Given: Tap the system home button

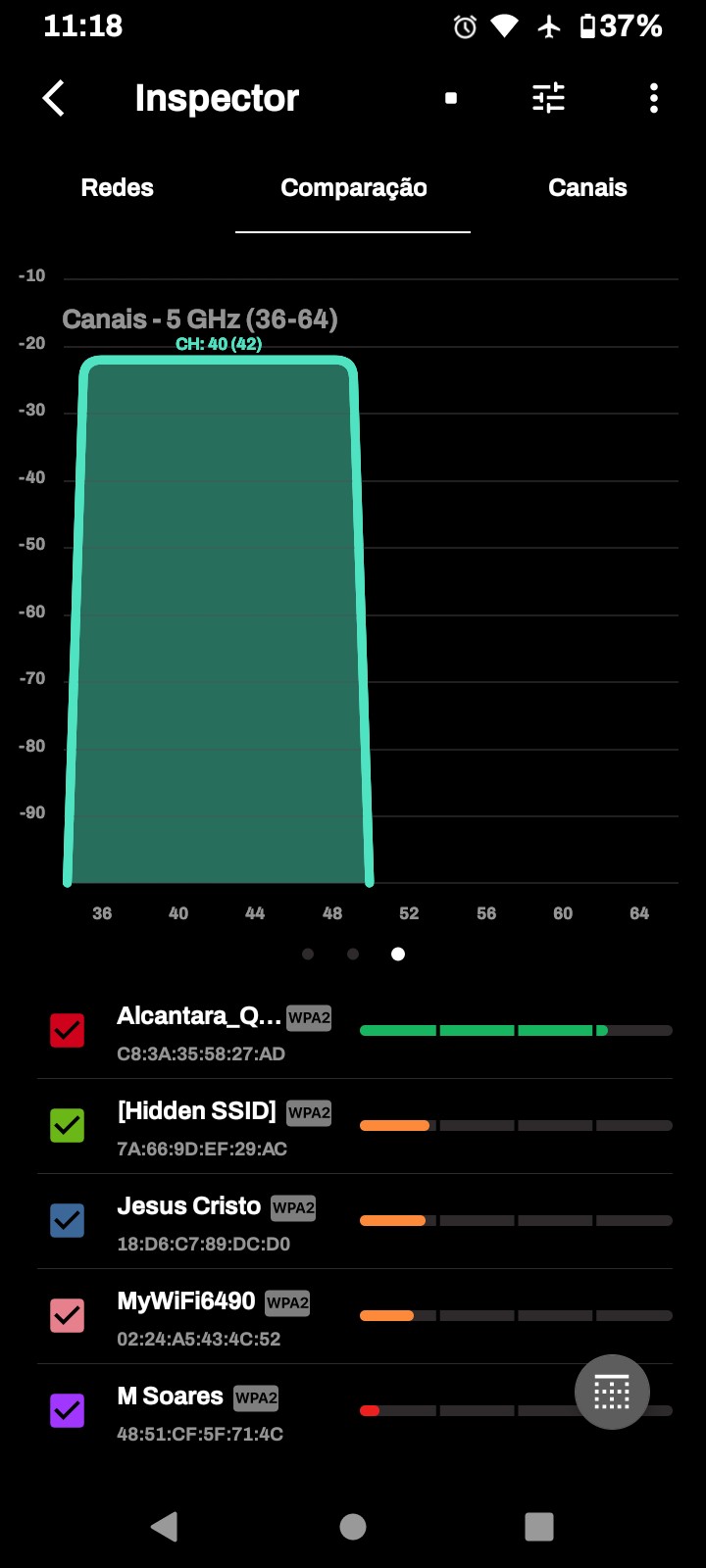Looking at the screenshot, I should click(x=353, y=1527).
